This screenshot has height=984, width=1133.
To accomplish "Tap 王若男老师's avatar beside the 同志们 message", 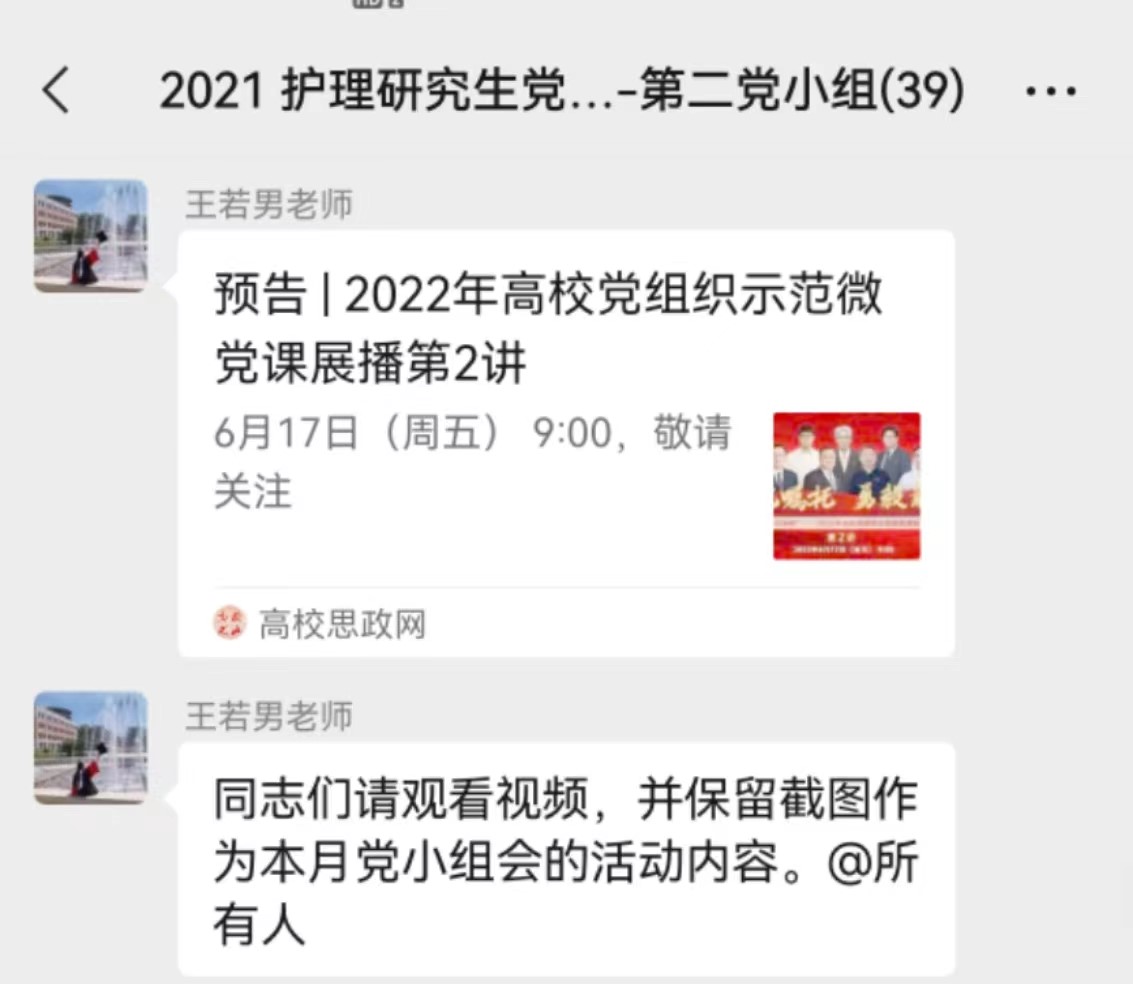I will 91,747.
